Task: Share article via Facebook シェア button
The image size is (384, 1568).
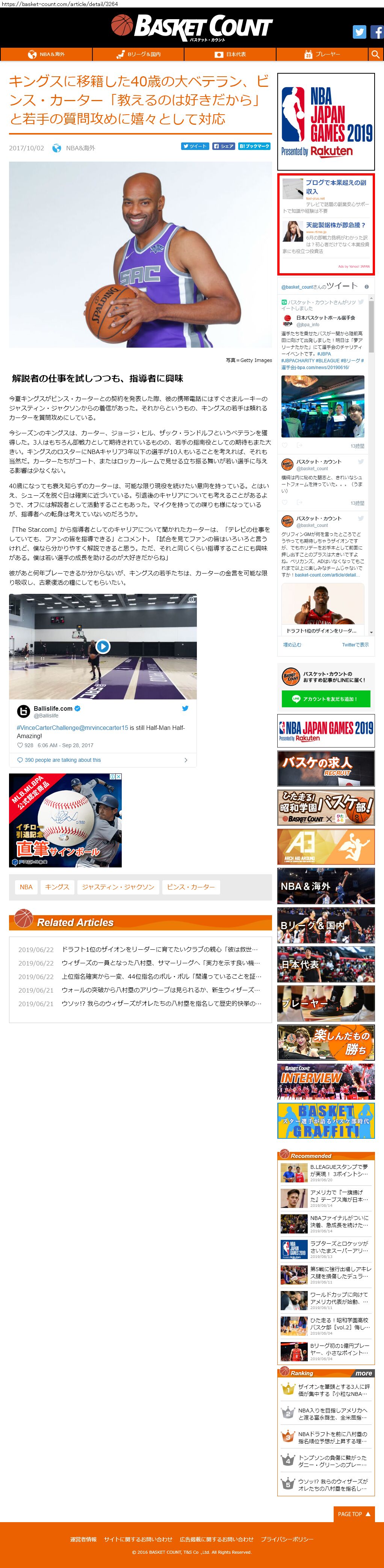Action: (223, 146)
